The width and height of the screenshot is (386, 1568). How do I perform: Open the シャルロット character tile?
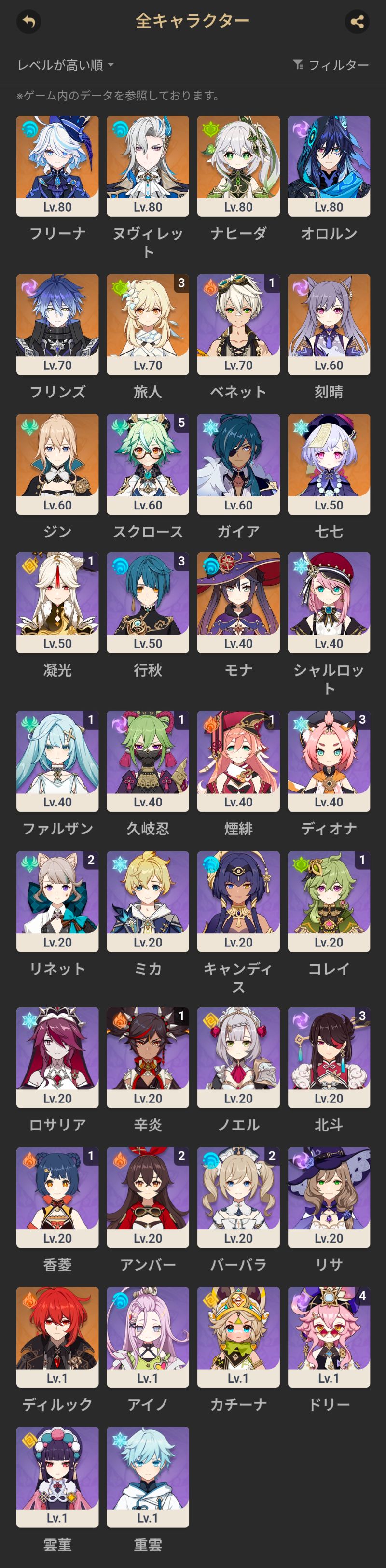[x=329, y=603]
